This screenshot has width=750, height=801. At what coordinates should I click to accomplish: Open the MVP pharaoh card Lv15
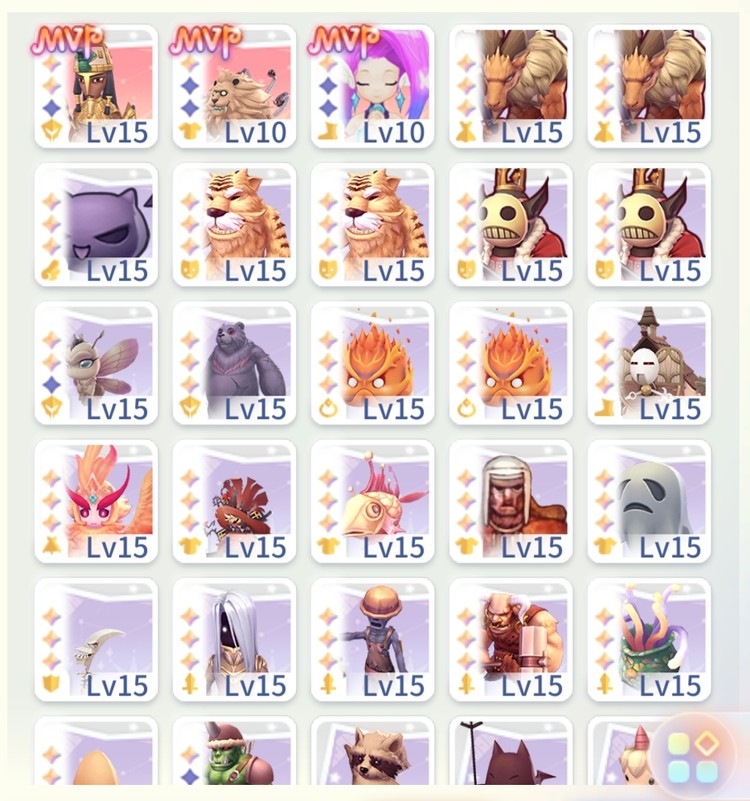tap(96, 87)
